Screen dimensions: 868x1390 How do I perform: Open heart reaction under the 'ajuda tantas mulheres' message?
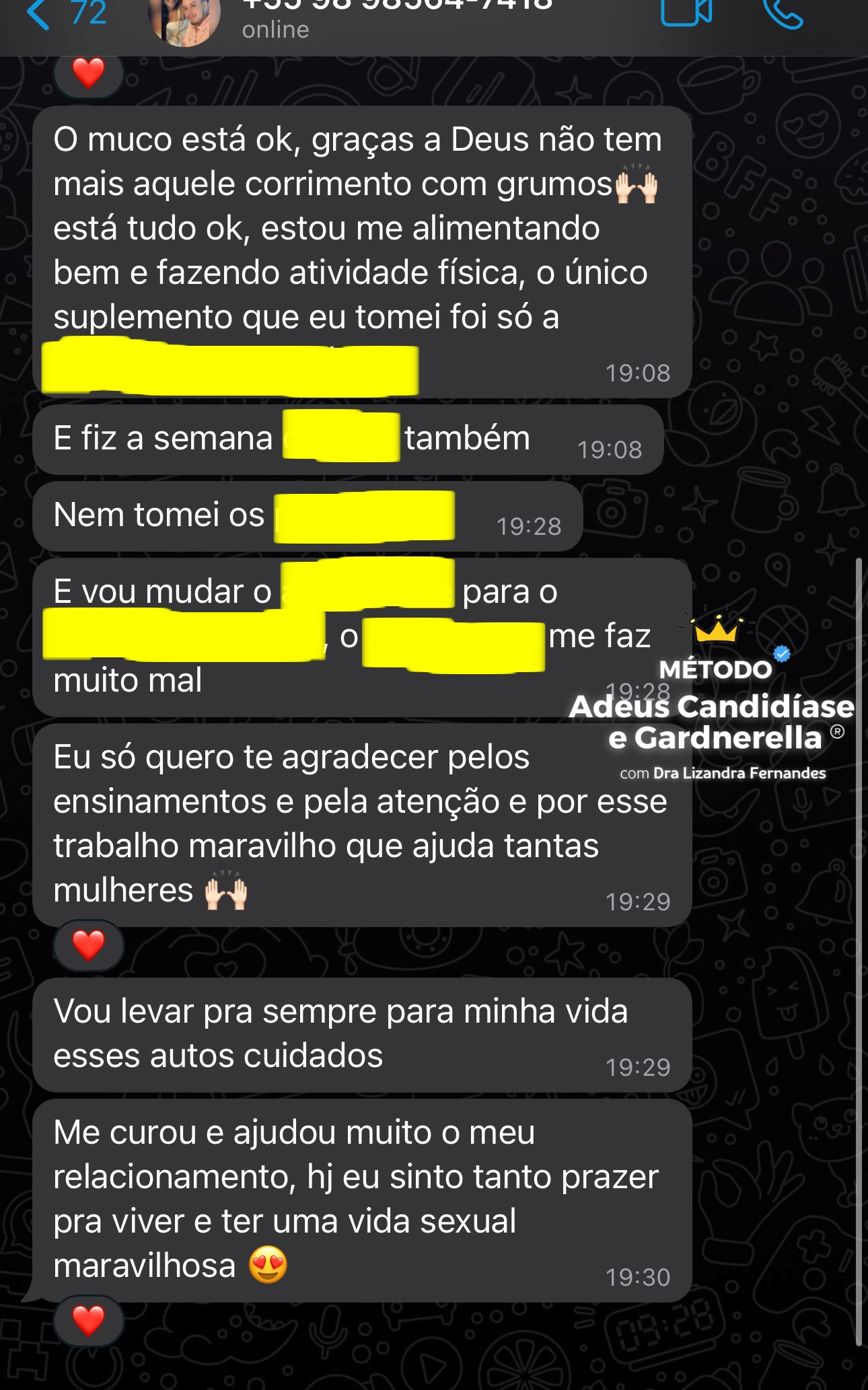pos(89,945)
